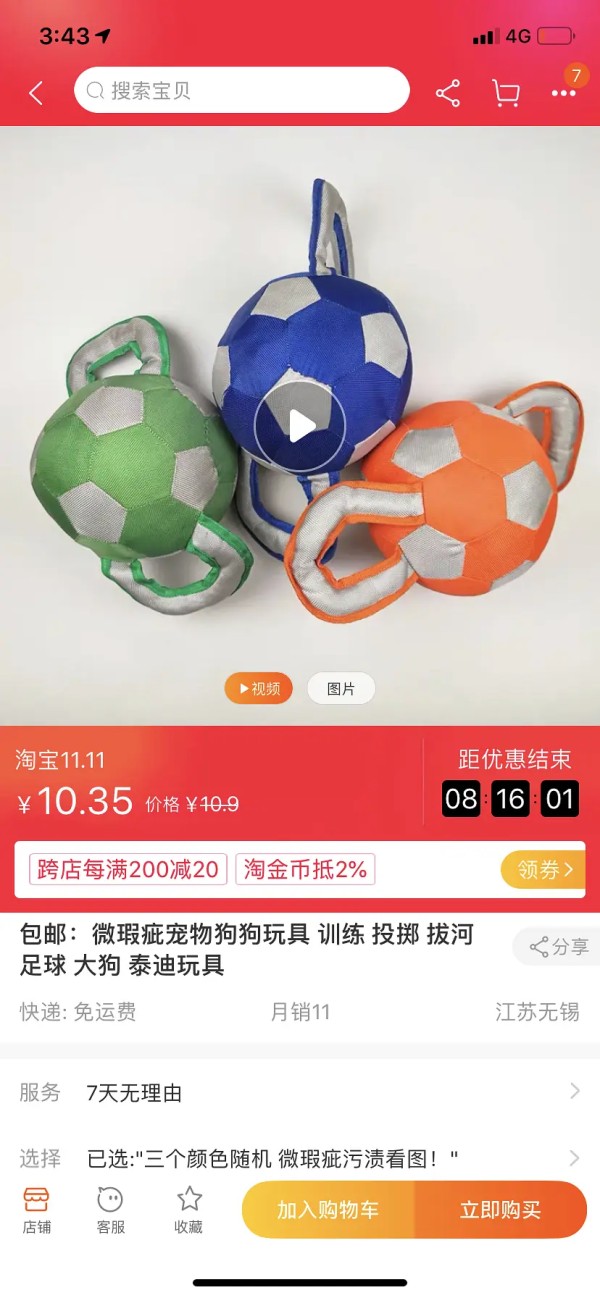Add item to favorites via 收藏
600x1298 pixels.
(x=189, y=1210)
